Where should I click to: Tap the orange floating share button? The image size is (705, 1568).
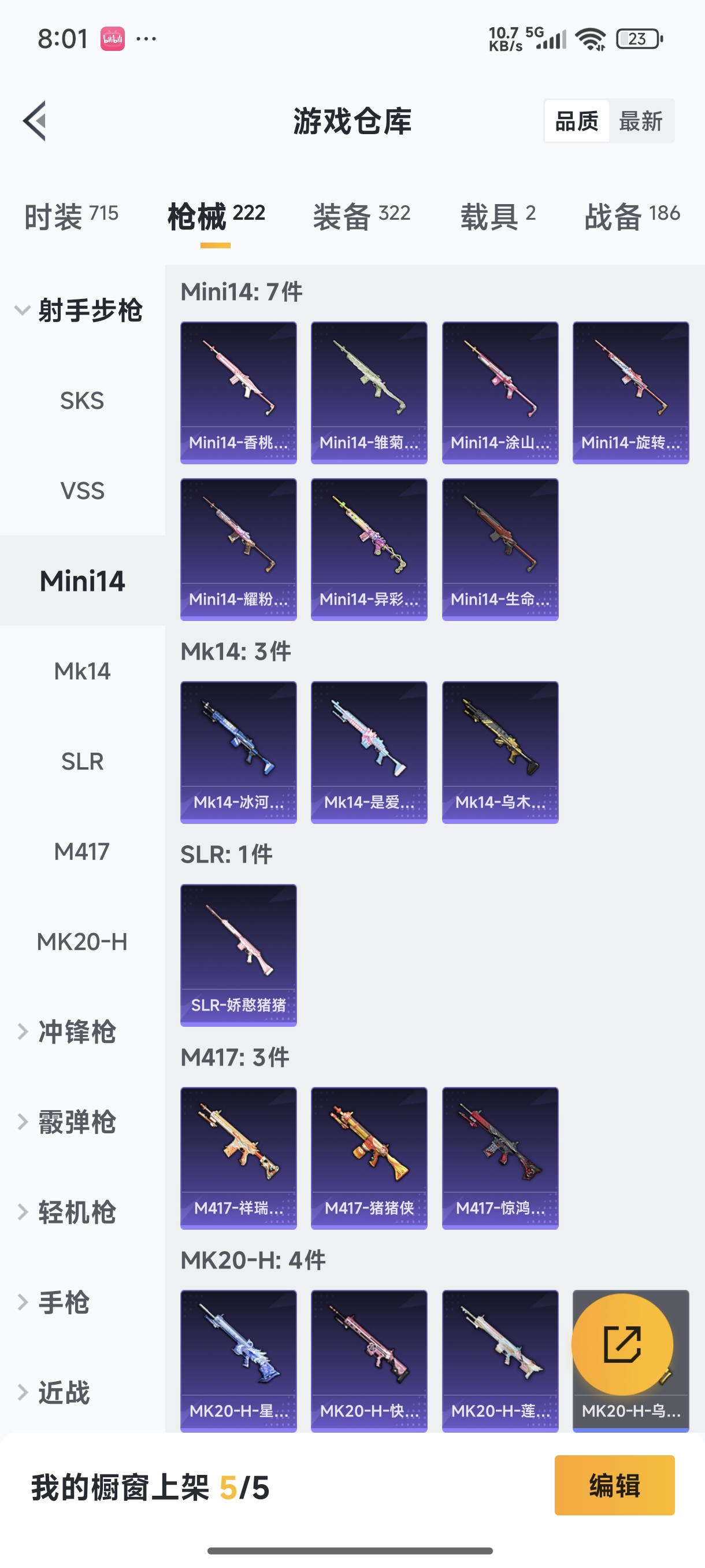tap(622, 1344)
